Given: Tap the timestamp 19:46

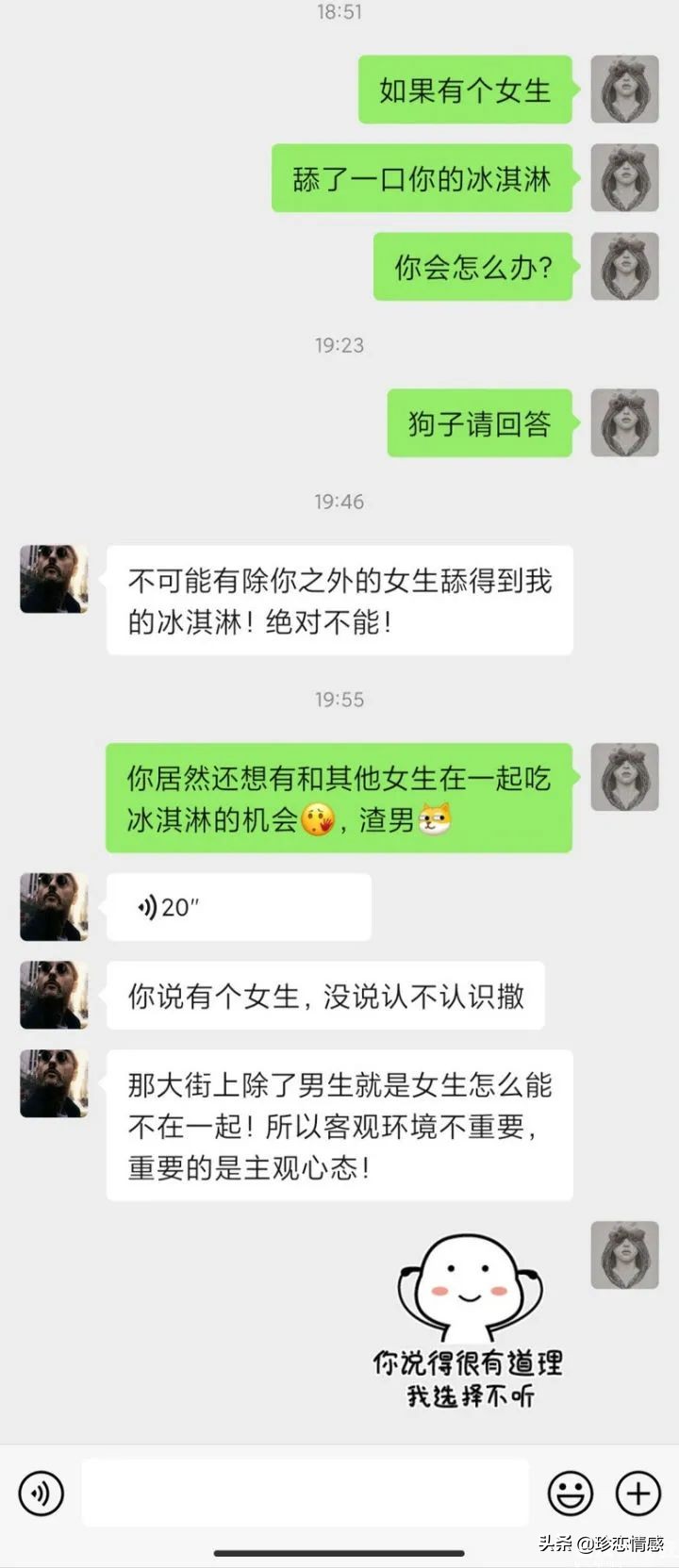Looking at the screenshot, I should [339, 502].
